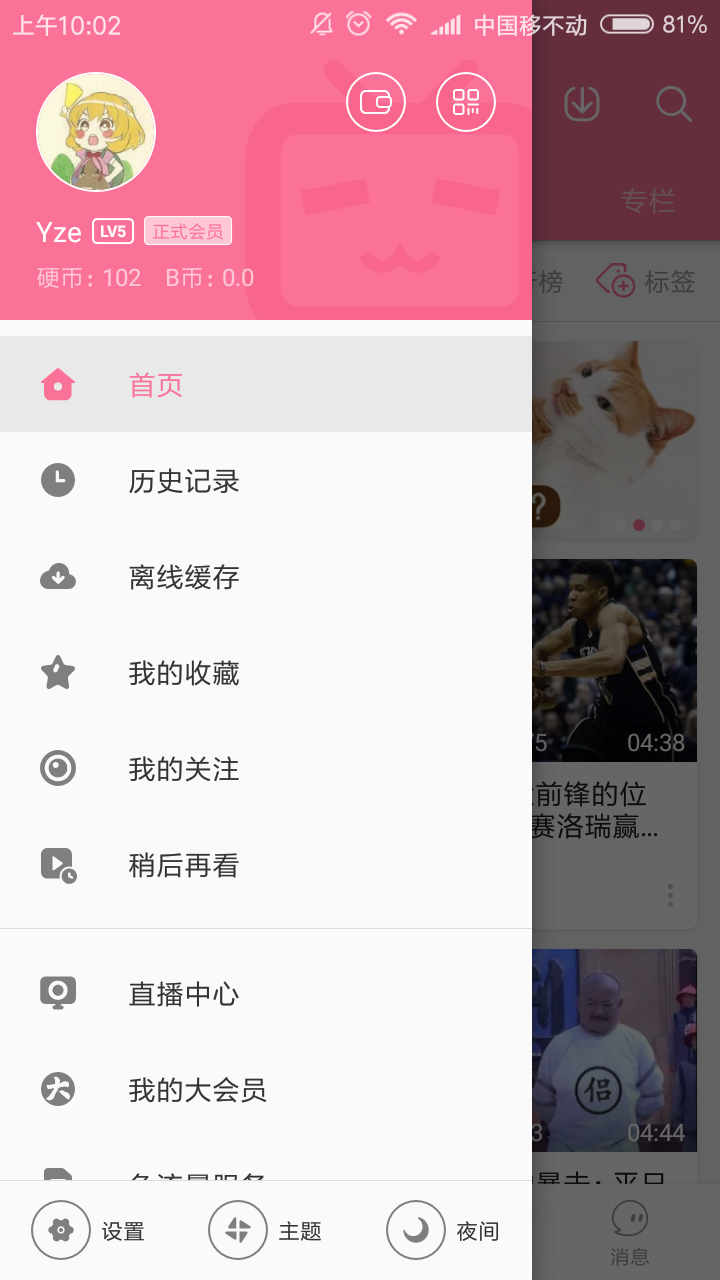Expand user profile by tapping avatar
Screen dimensions: 720x1280
(x=96, y=131)
